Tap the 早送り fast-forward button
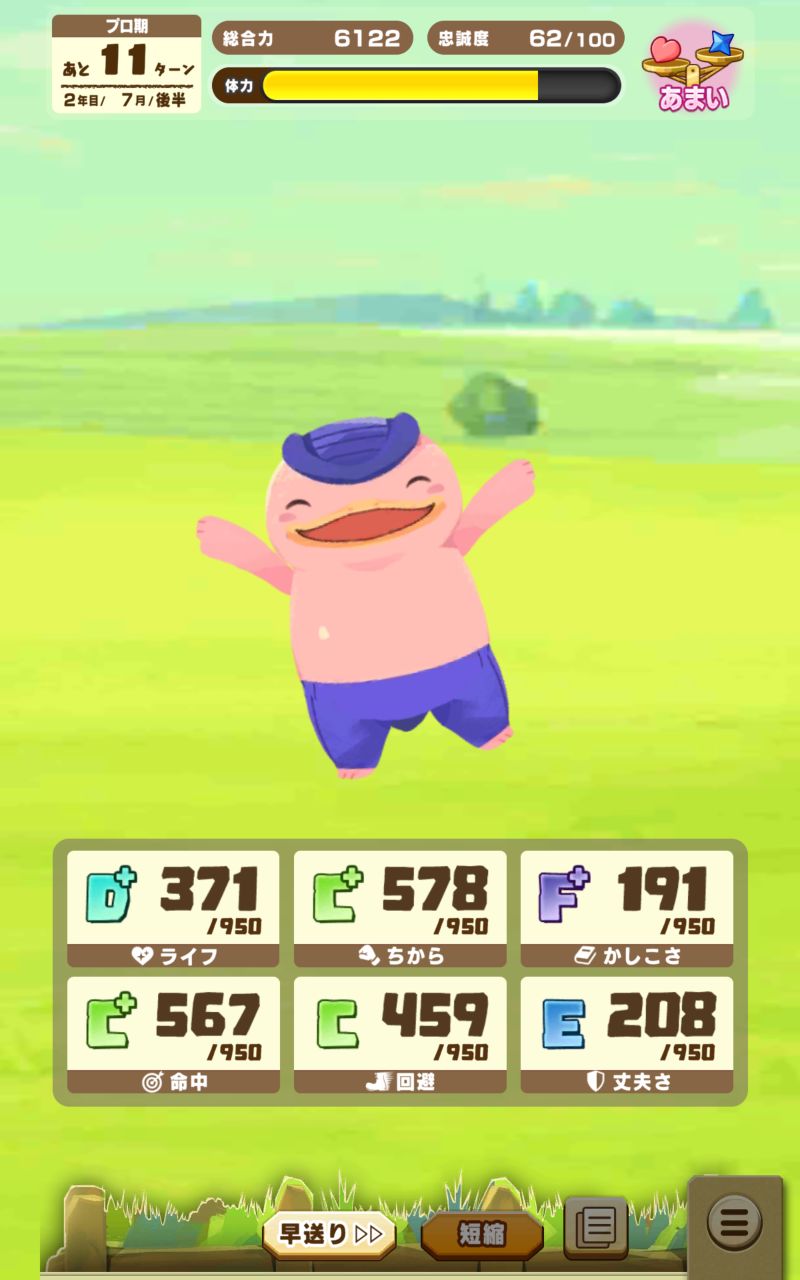800x1280 pixels. tap(329, 1234)
